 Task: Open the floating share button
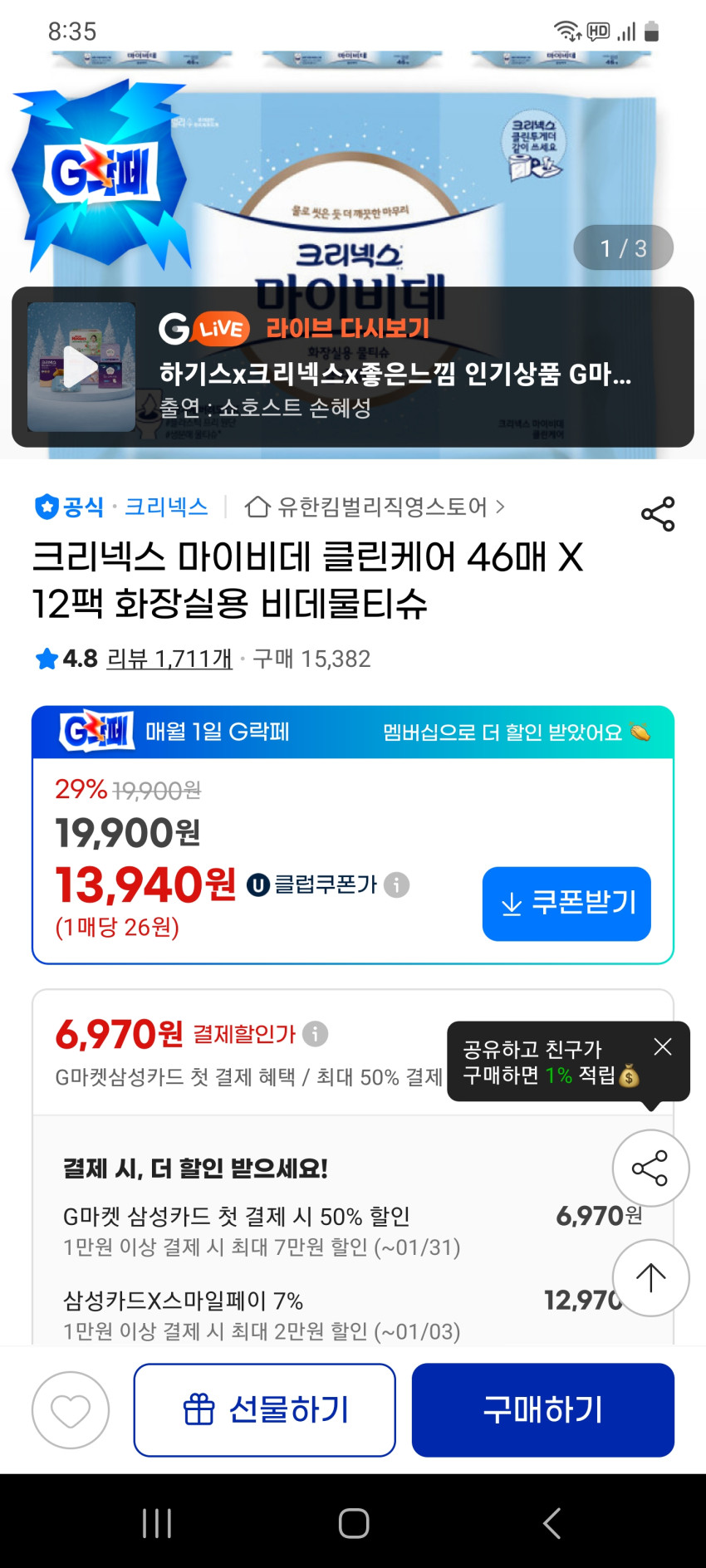(x=650, y=1168)
